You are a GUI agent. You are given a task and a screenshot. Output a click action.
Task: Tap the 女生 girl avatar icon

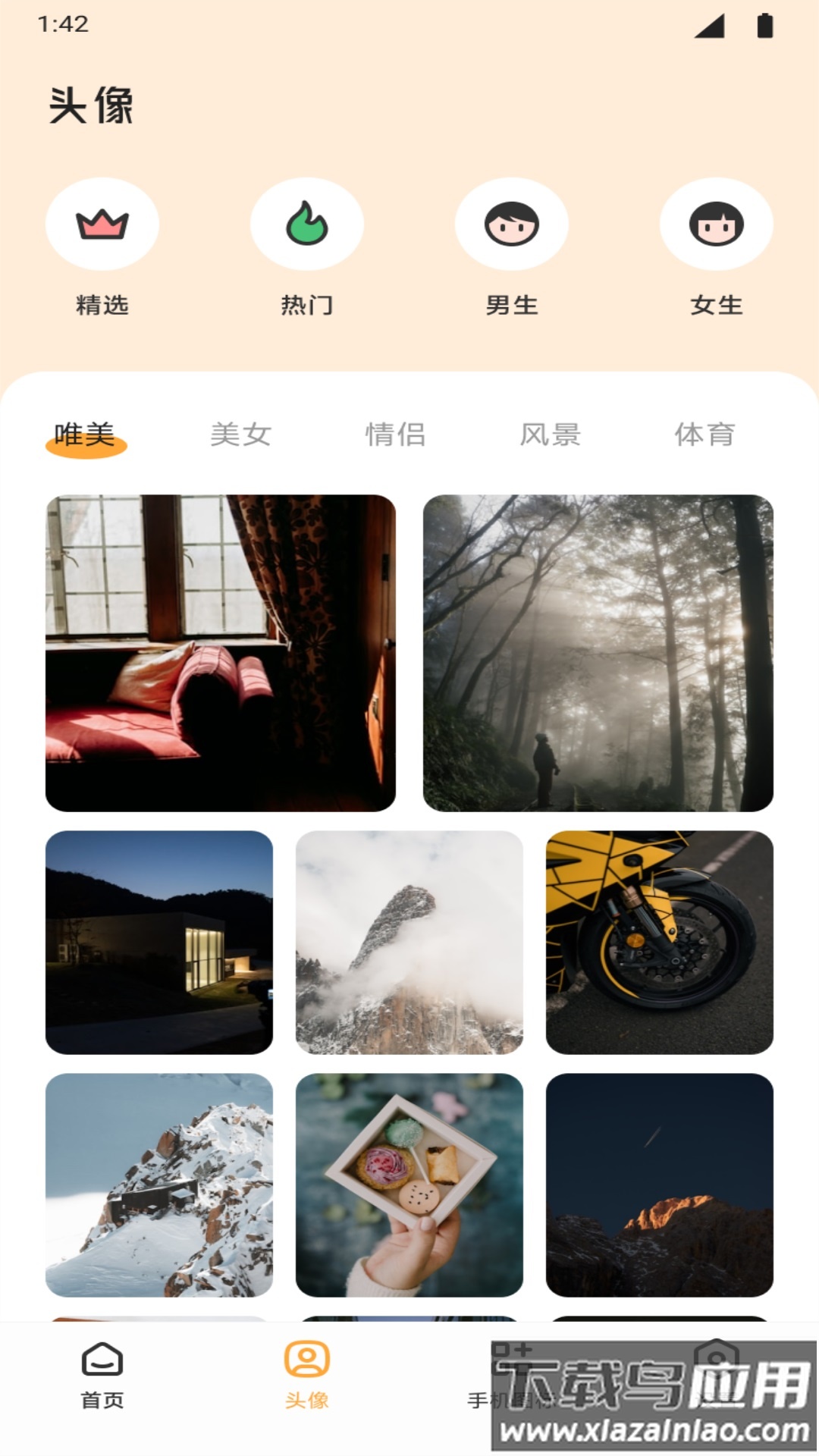[717, 224]
